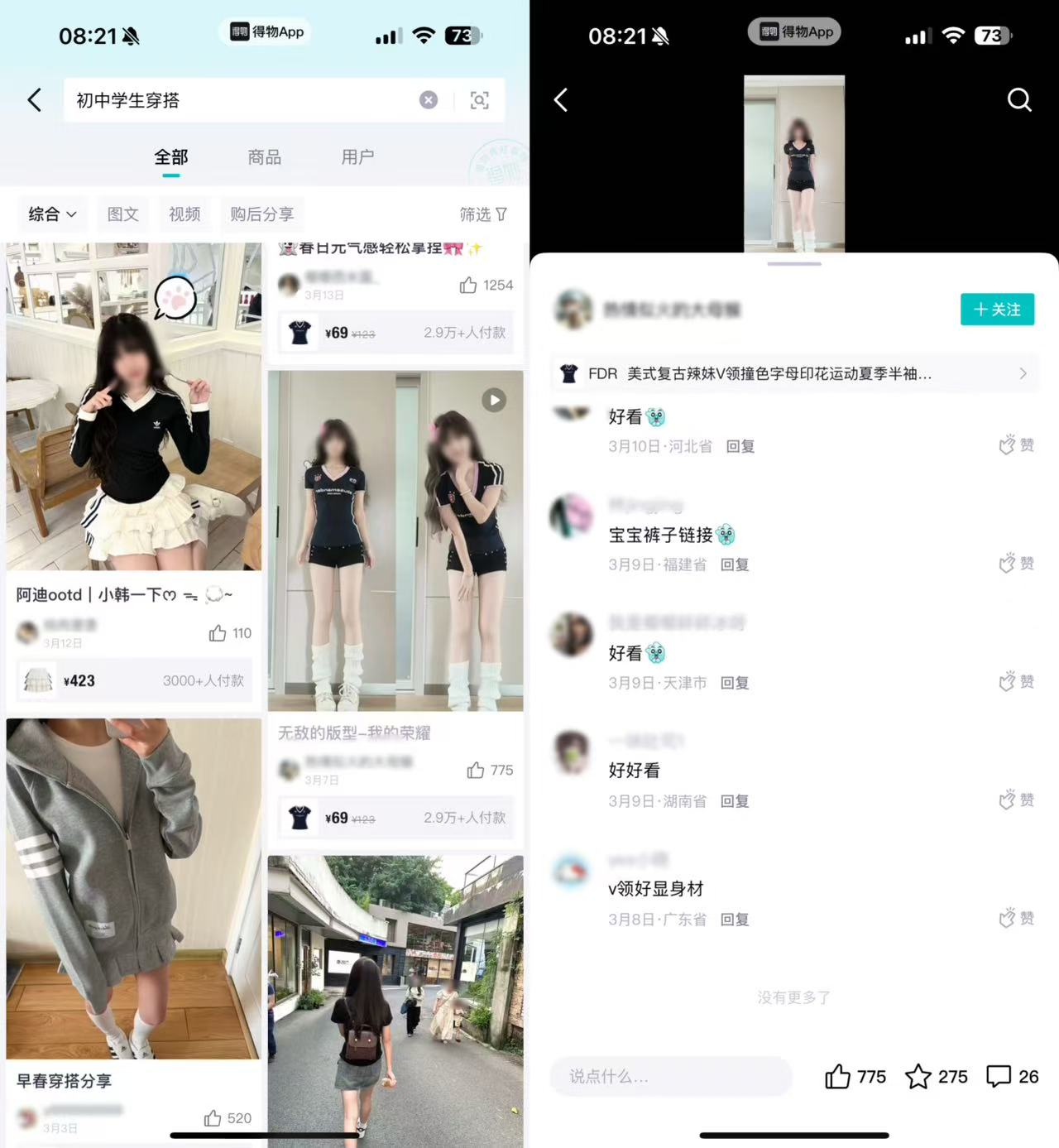Open the camera scan search icon
The image size is (1059, 1148).
tap(479, 100)
